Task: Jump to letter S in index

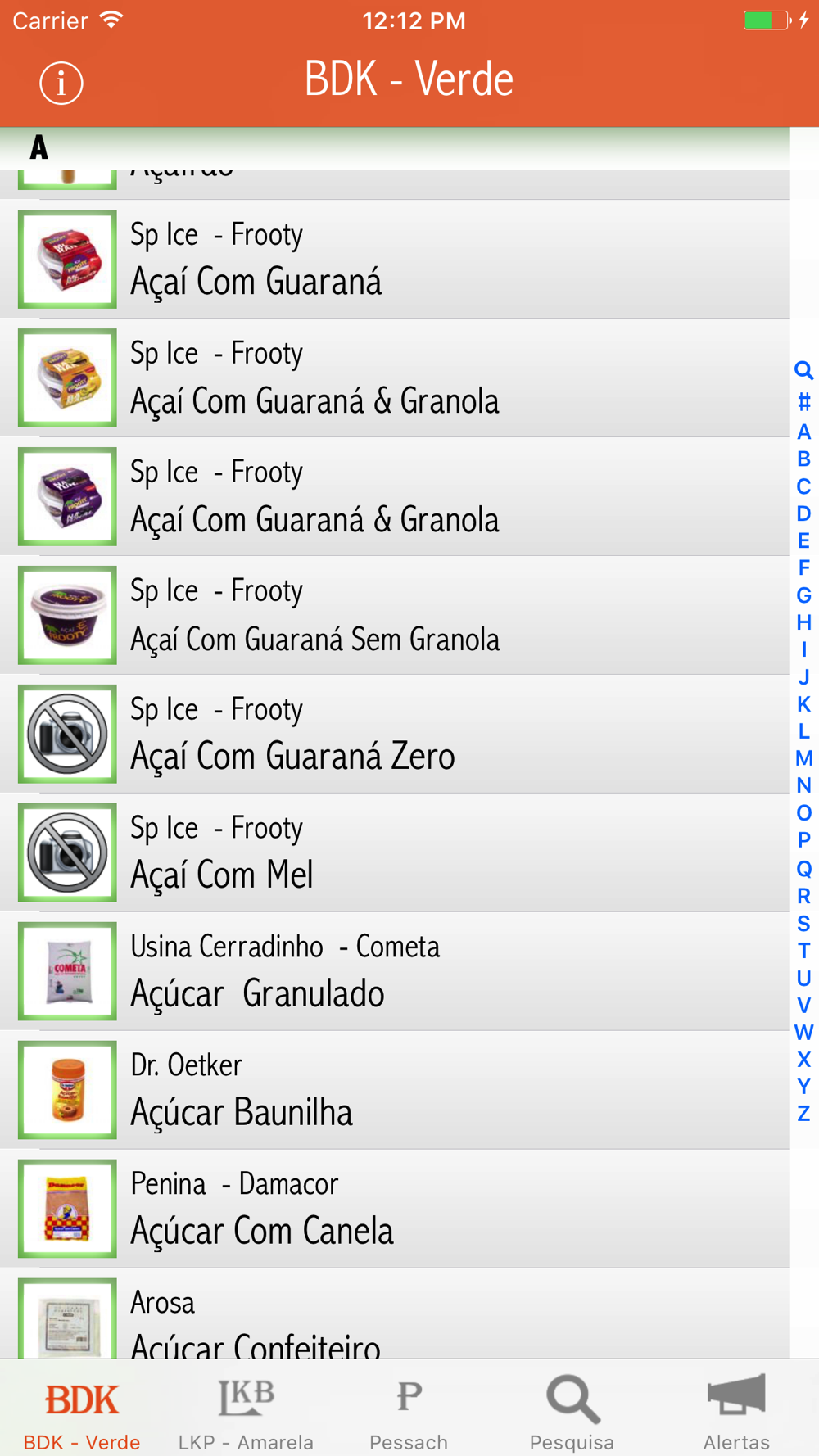Action: pyautogui.click(x=803, y=924)
